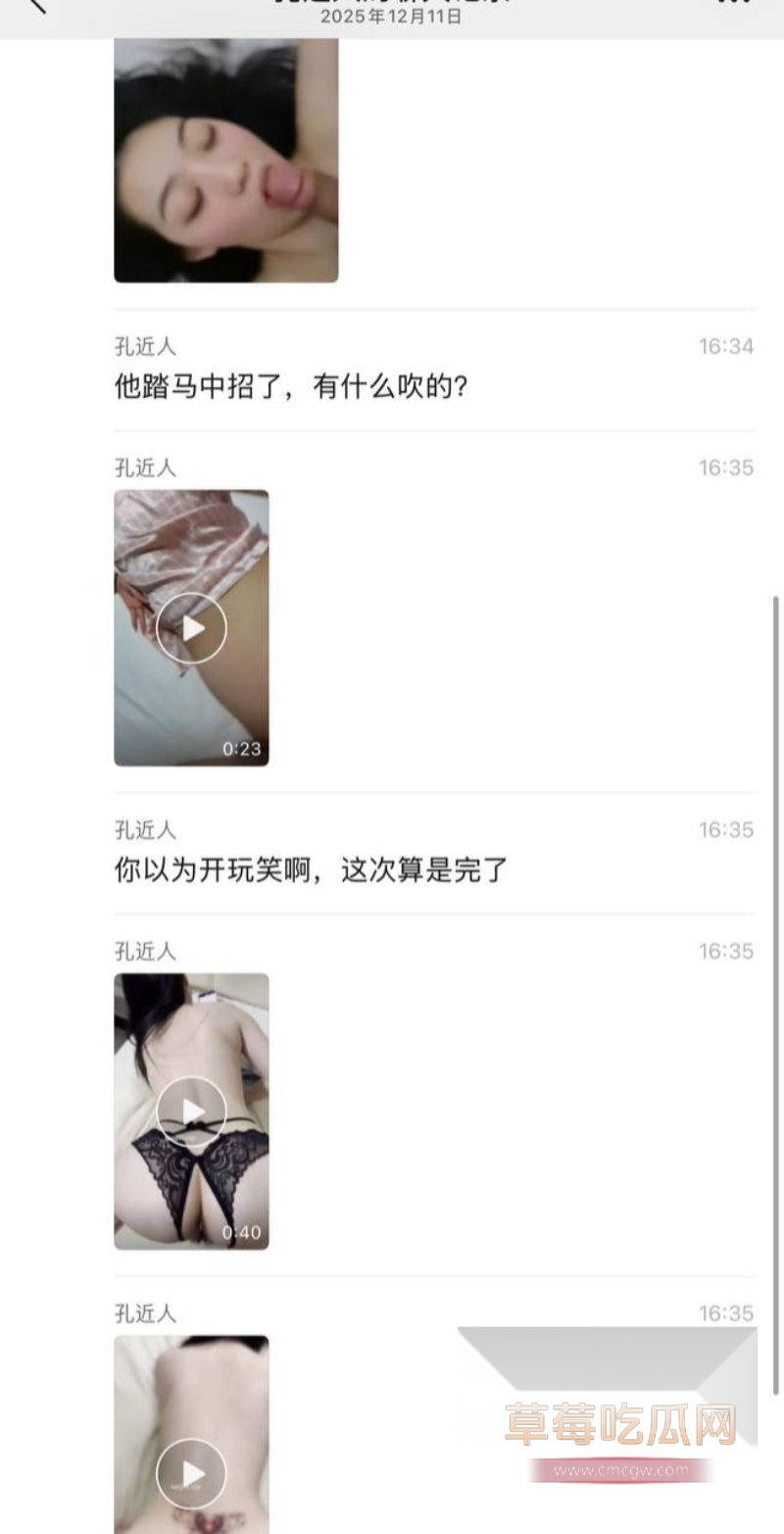784x1534 pixels.
Task: Select the message starting with 他踏马中招了
Action: click(x=289, y=387)
